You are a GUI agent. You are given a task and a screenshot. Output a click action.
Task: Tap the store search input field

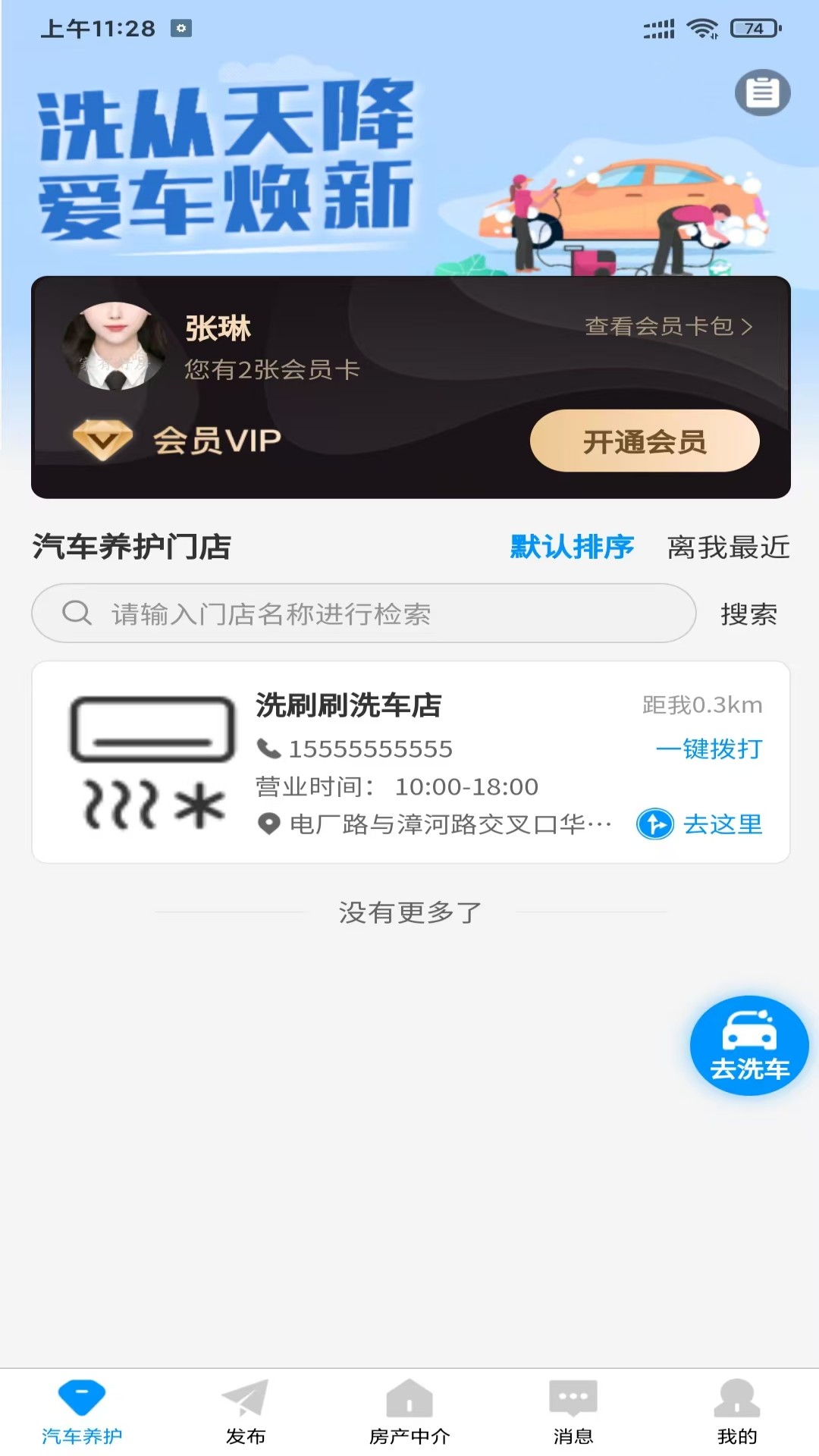[x=364, y=613]
